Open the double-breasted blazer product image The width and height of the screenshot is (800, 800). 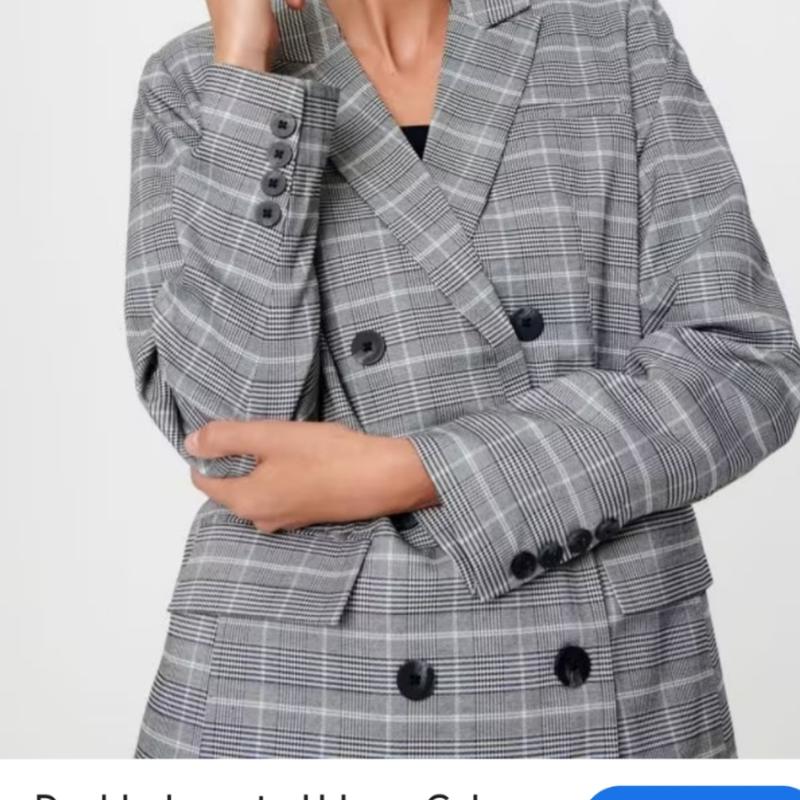[x=400, y=380]
